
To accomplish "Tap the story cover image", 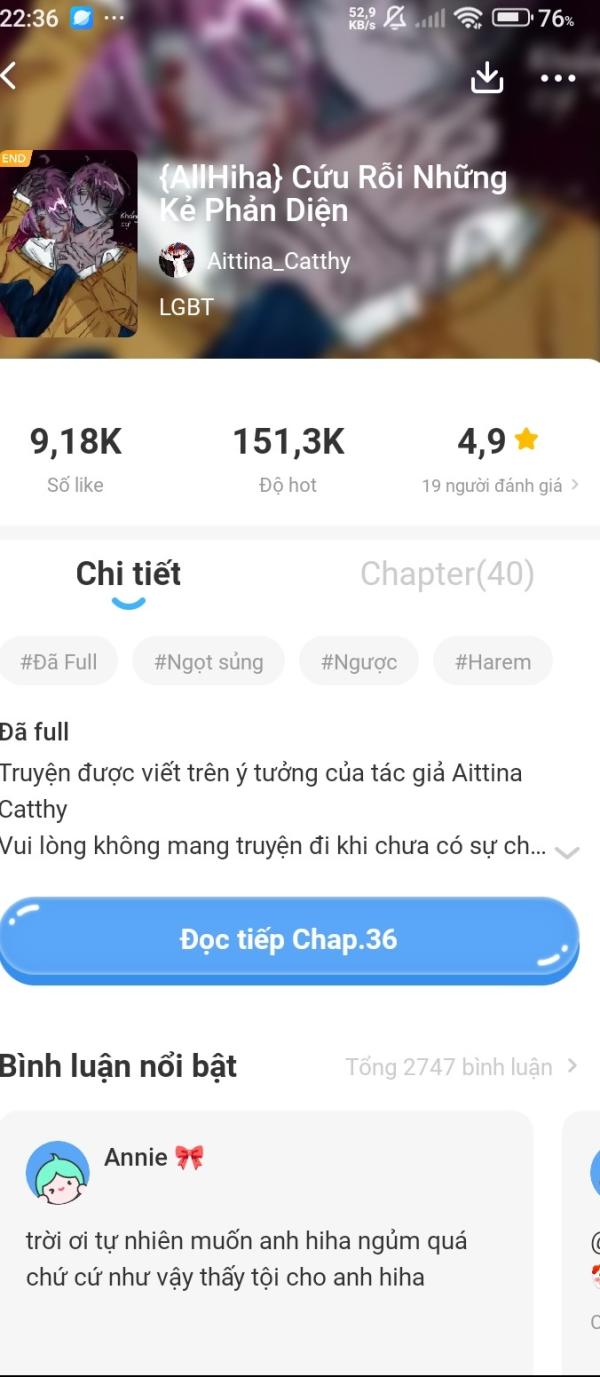I will pos(69,244).
